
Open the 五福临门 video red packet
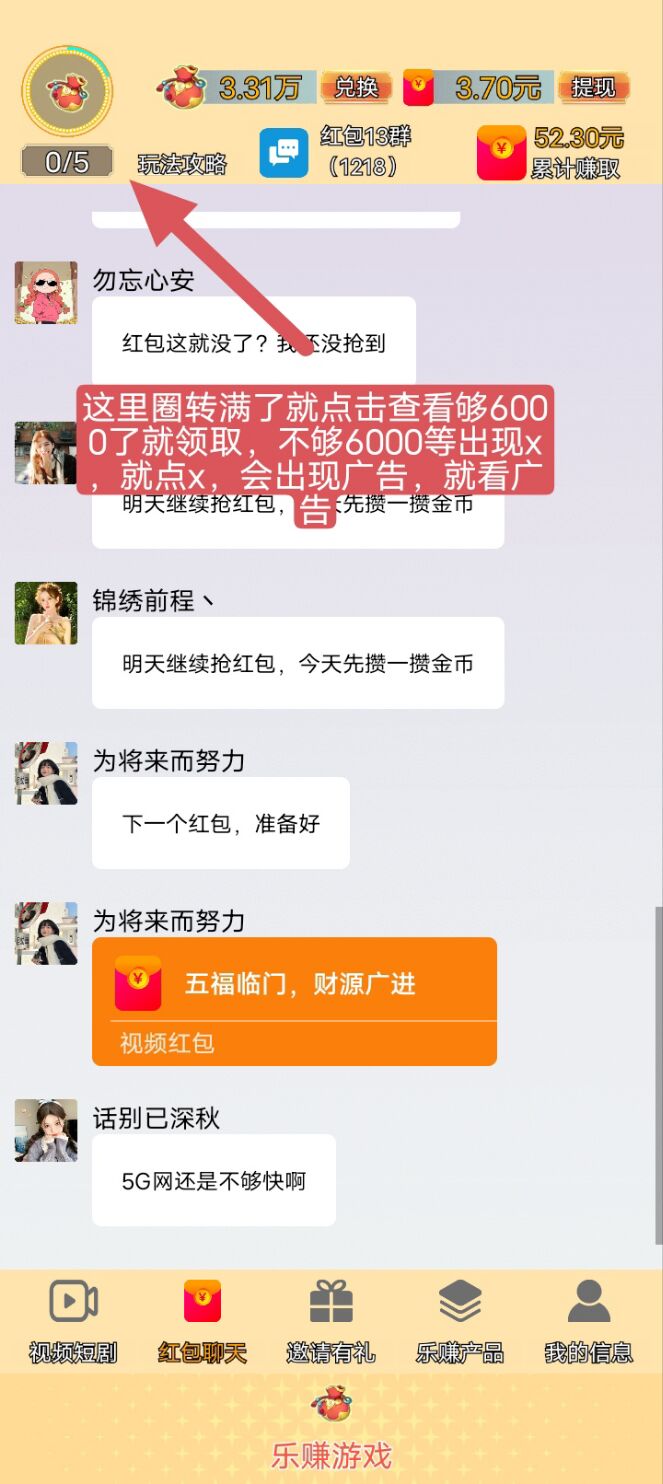click(x=294, y=1001)
